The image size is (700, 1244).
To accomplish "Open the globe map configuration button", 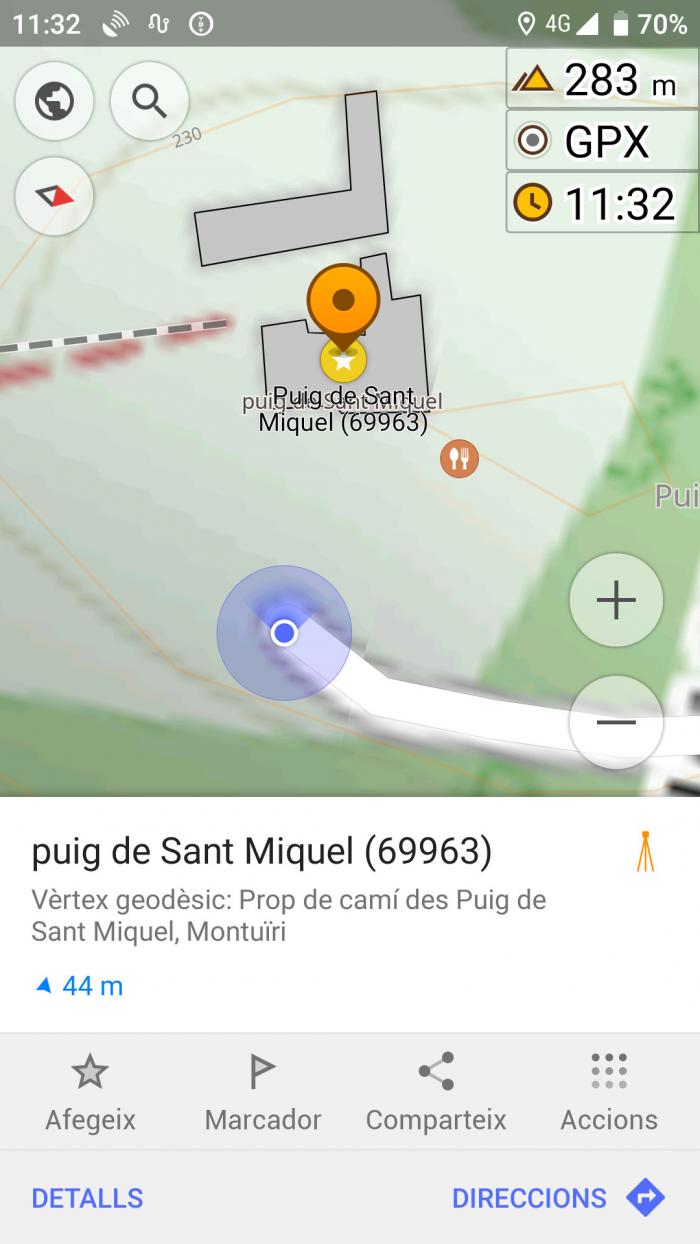I will click(x=54, y=101).
